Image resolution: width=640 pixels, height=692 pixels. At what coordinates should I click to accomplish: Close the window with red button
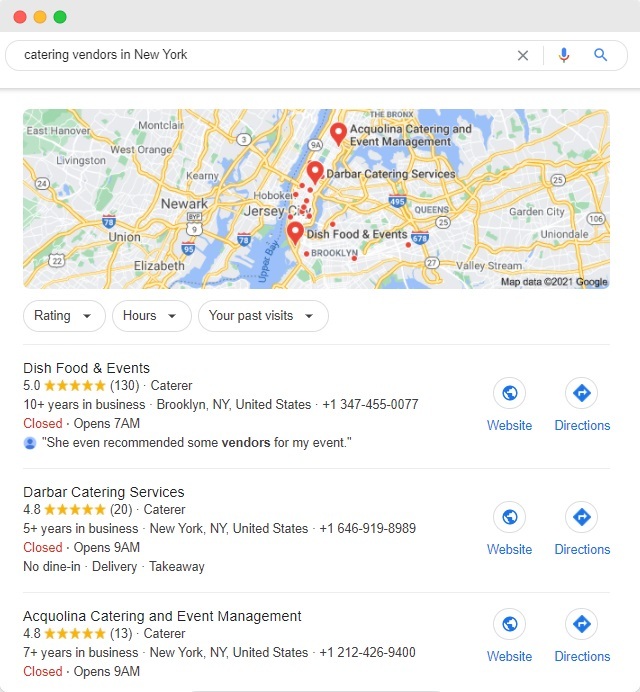pyautogui.click(x=20, y=17)
